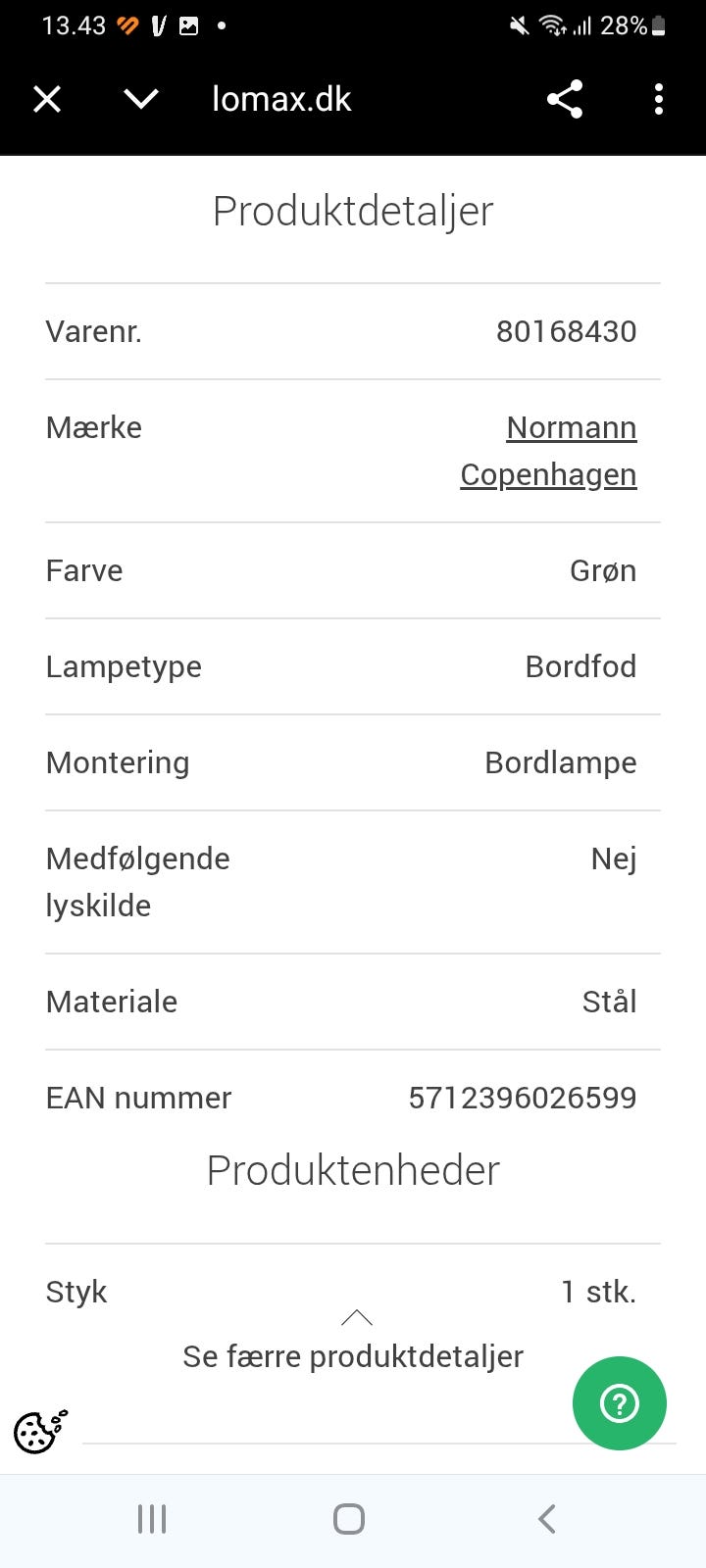
Task: Select the Produktdetaljer section heading
Action: tap(353, 210)
